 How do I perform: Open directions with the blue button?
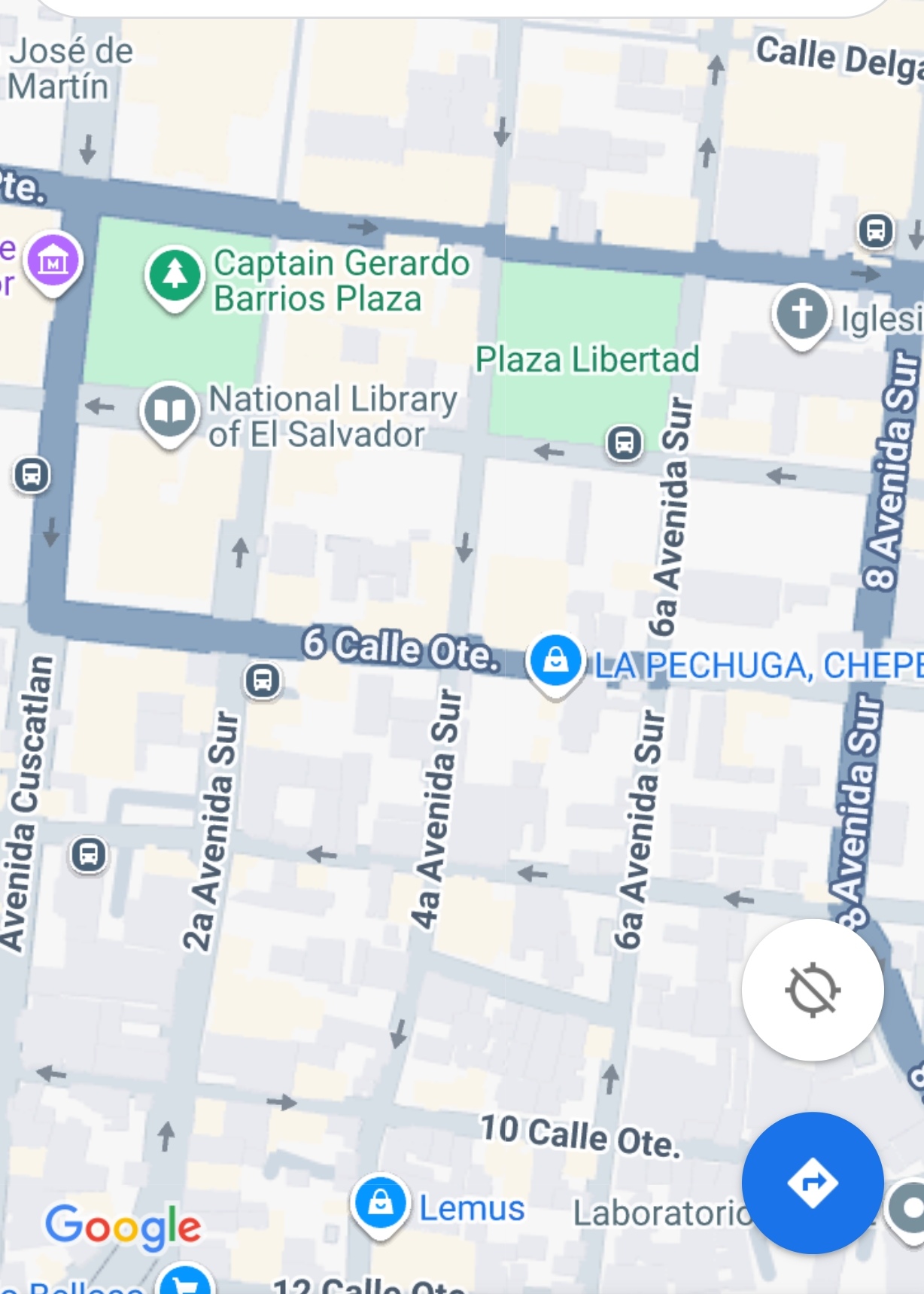[813, 1183]
